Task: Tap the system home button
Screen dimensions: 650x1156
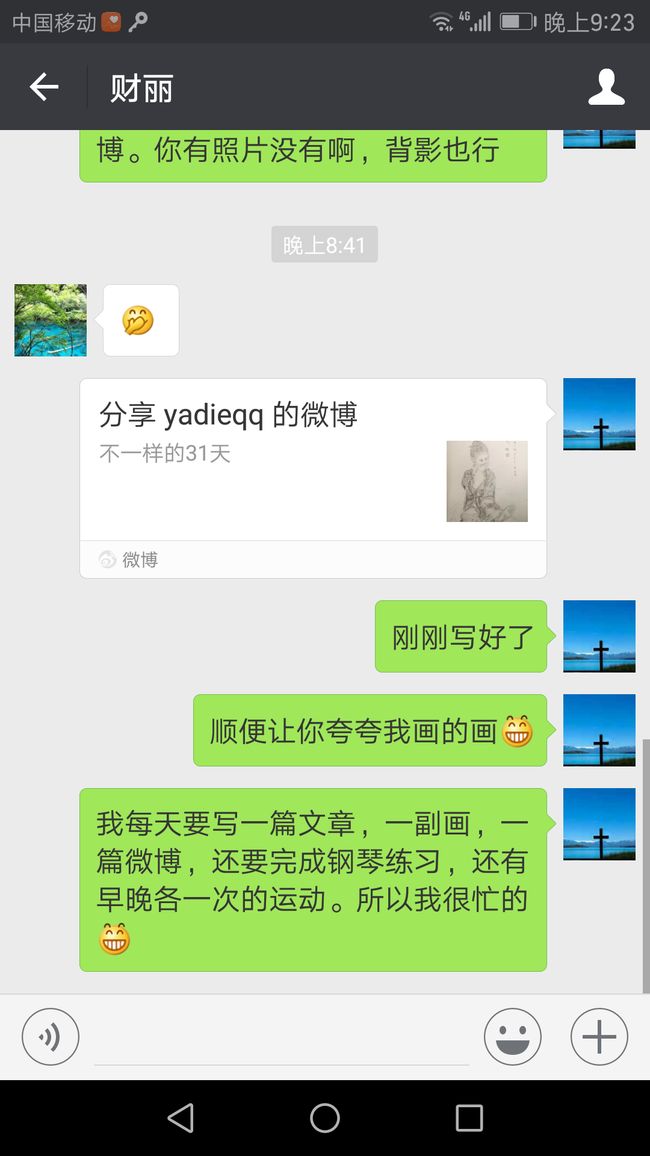Action: (x=324, y=1118)
